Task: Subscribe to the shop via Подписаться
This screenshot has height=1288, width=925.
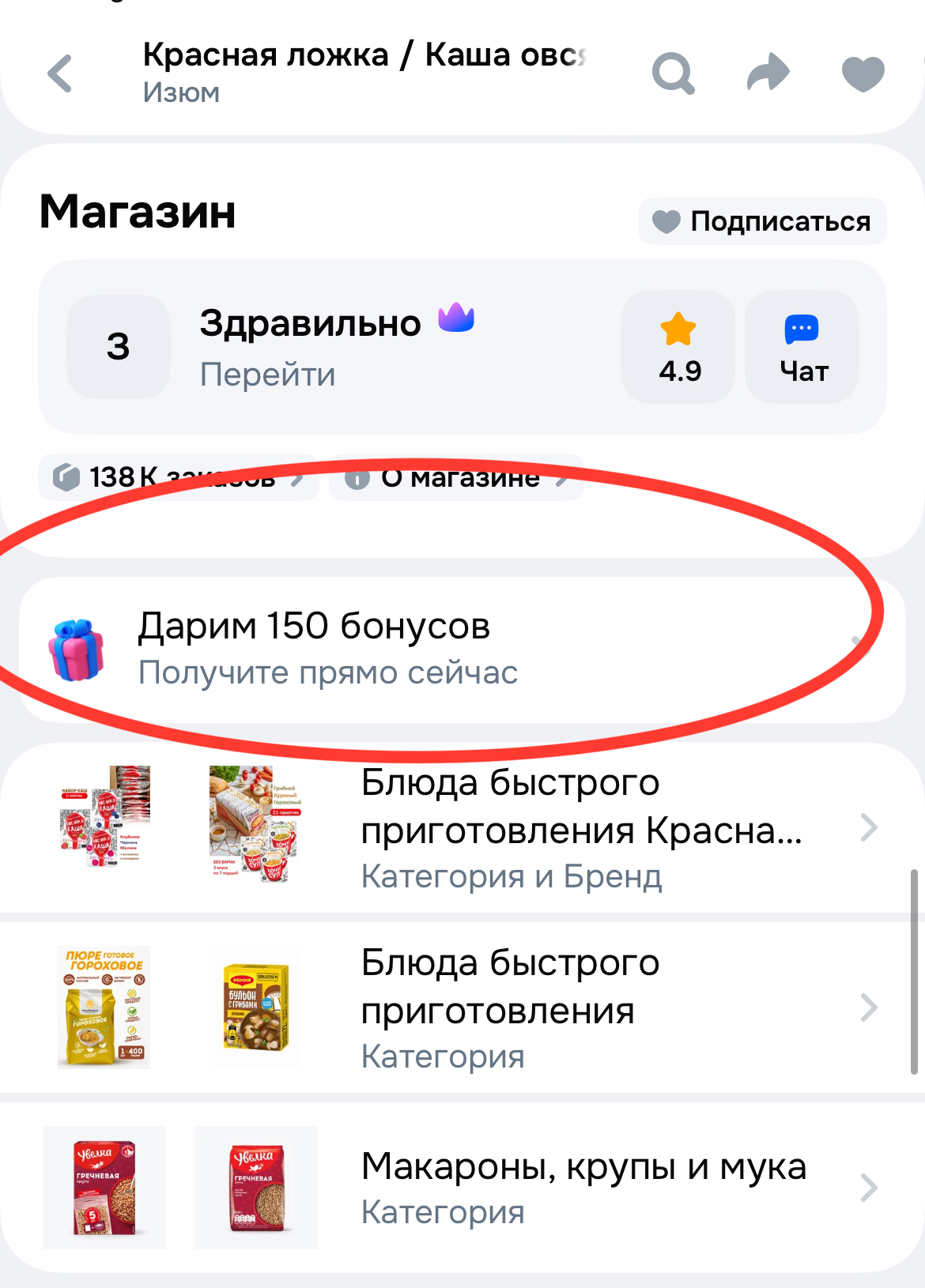Action: (x=762, y=221)
